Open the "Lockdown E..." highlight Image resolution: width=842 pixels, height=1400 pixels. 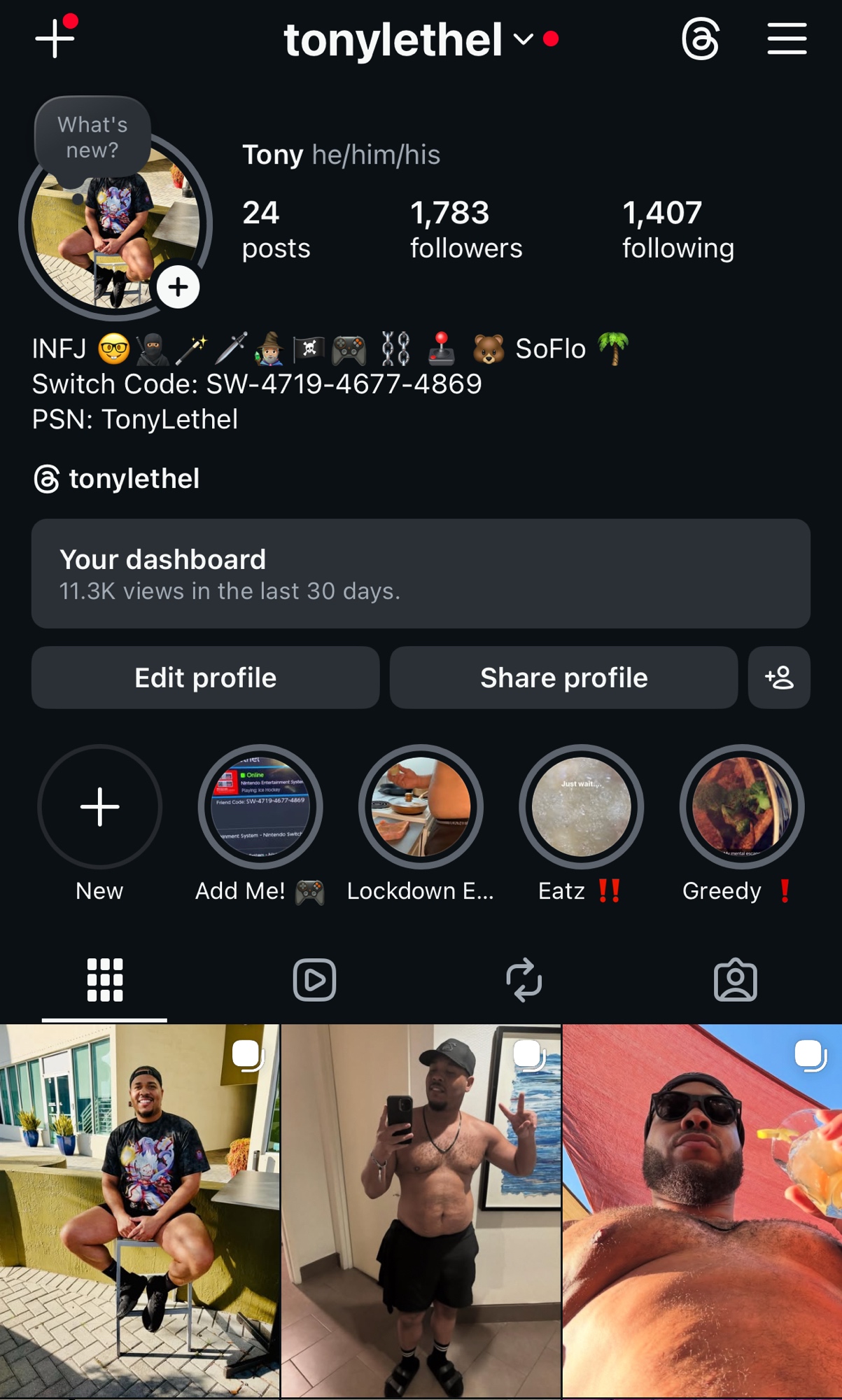[x=421, y=807]
